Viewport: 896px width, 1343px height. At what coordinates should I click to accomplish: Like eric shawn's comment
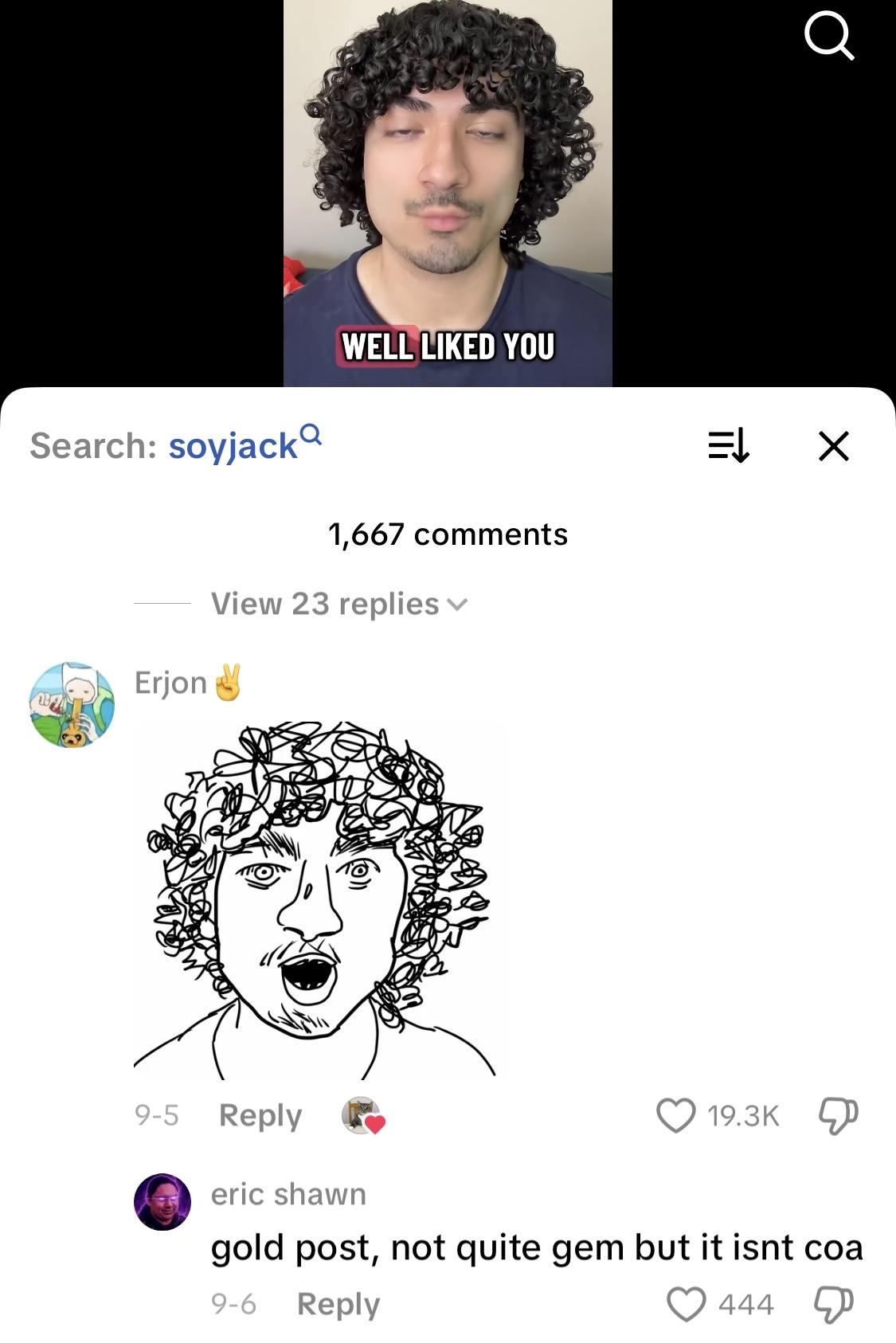687,1304
